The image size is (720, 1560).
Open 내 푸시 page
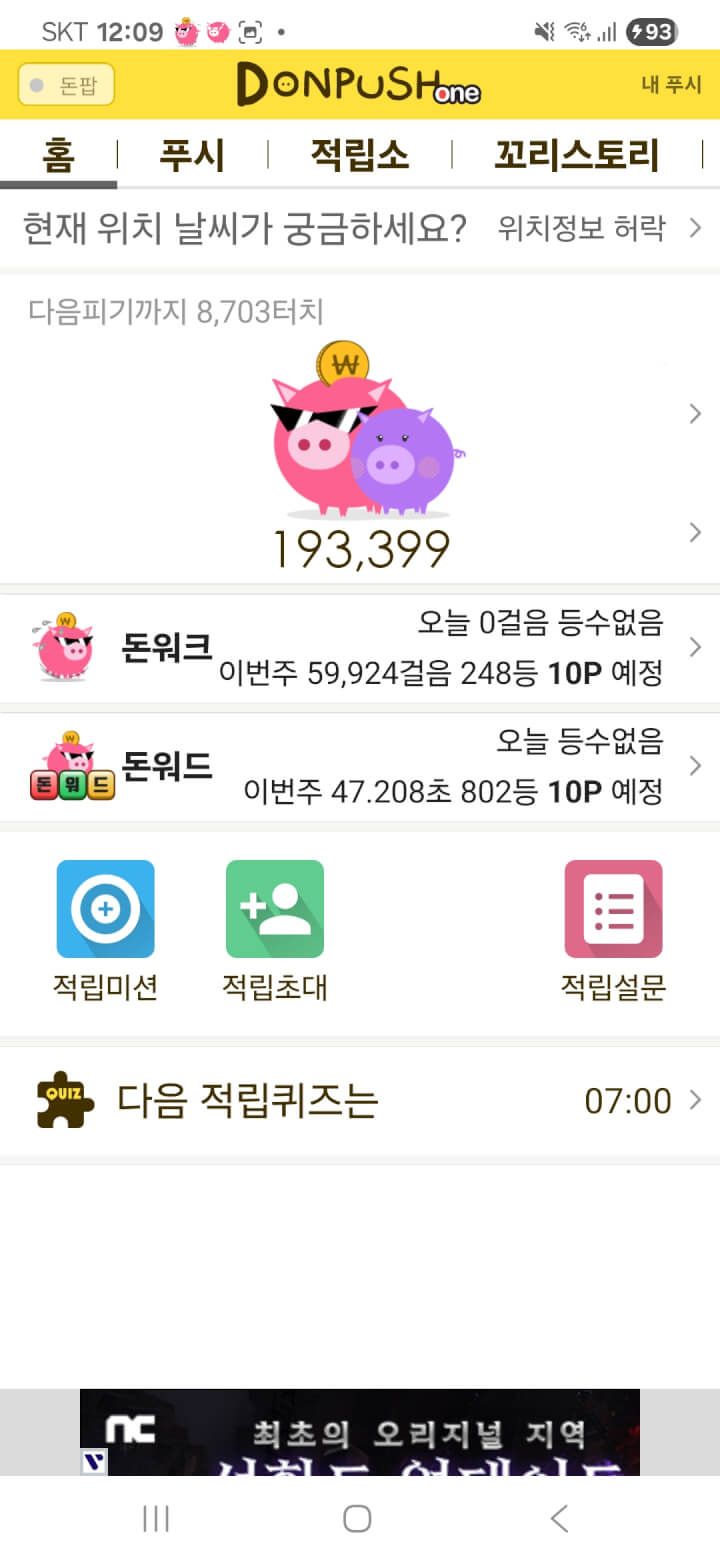[x=671, y=85]
